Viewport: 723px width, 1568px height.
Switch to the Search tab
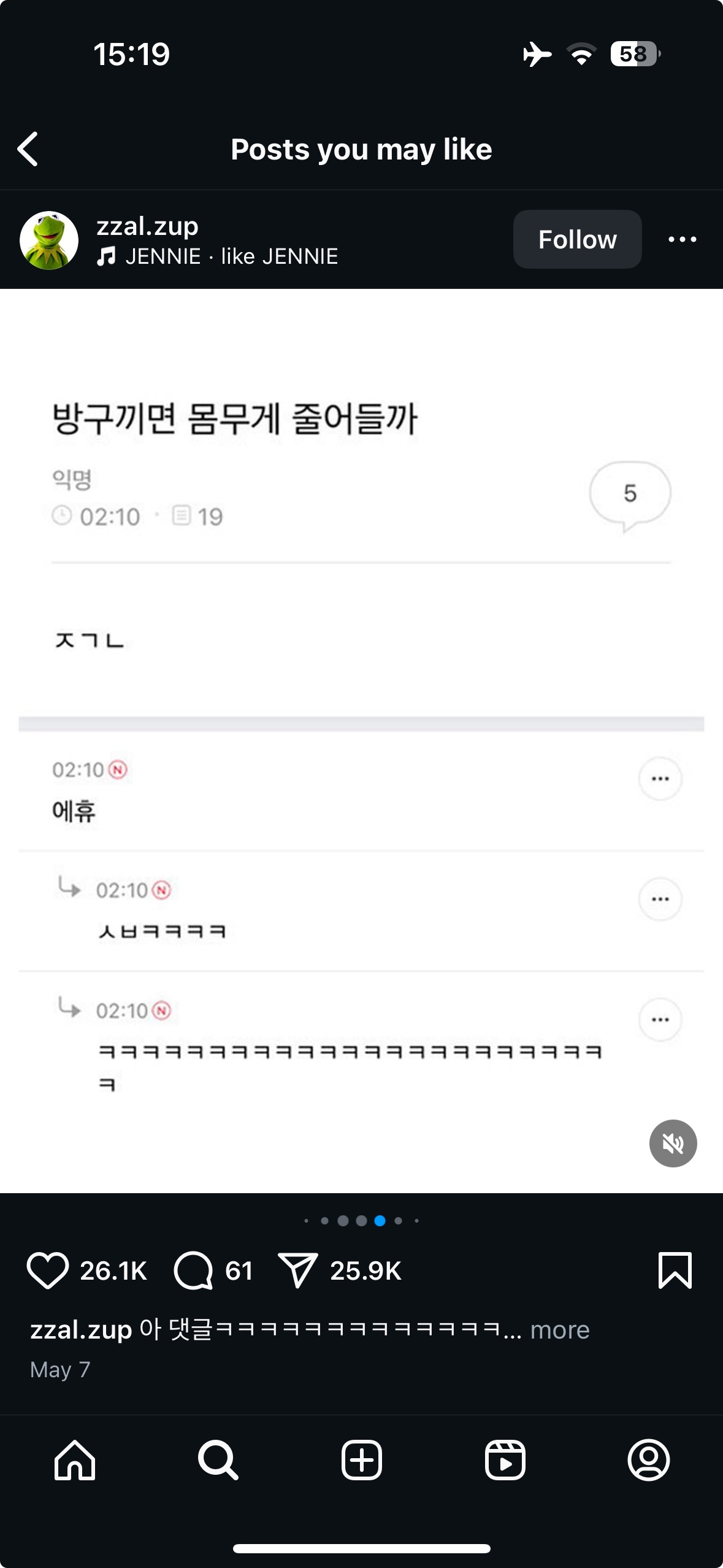[218, 1460]
